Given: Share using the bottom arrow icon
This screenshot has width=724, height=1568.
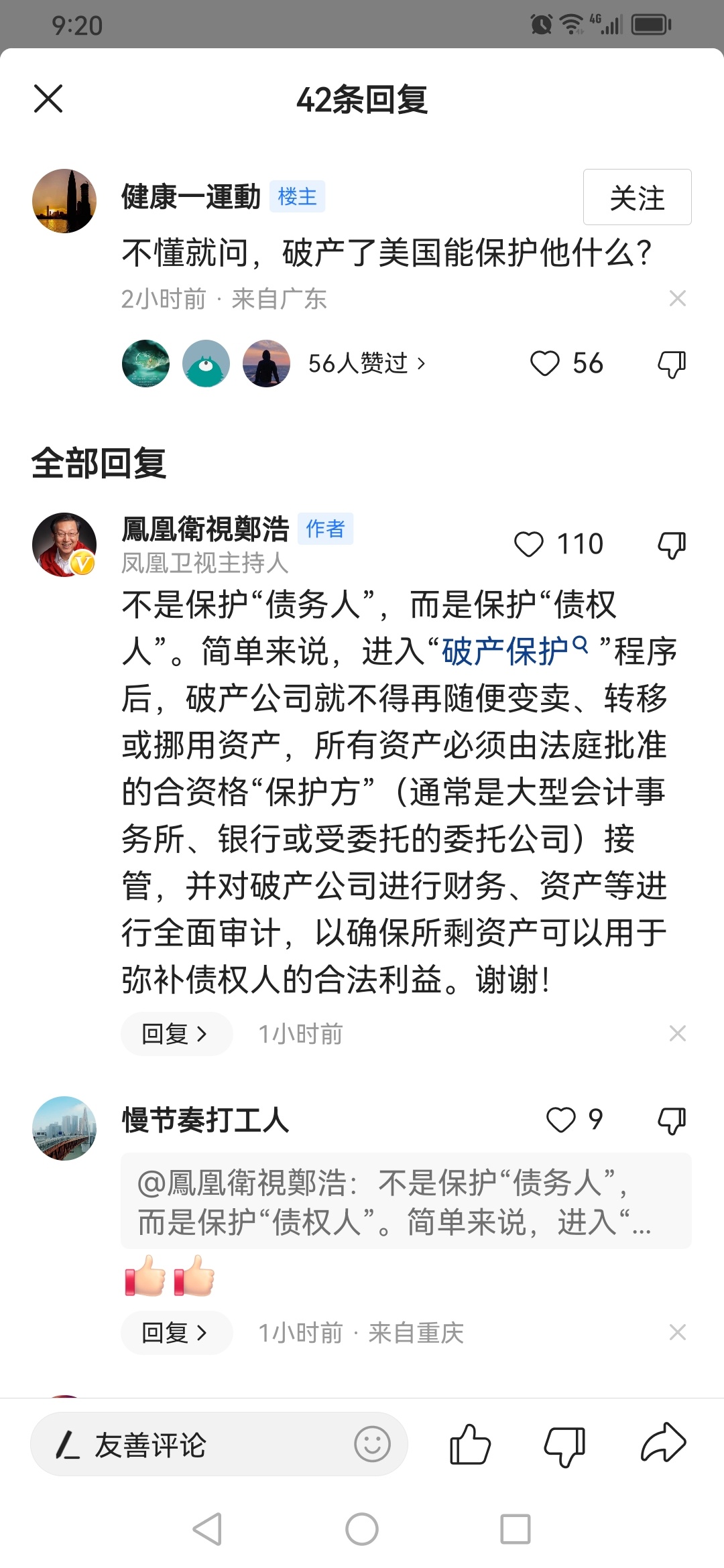Looking at the screenshot, I should click(x=663, y=1443).
